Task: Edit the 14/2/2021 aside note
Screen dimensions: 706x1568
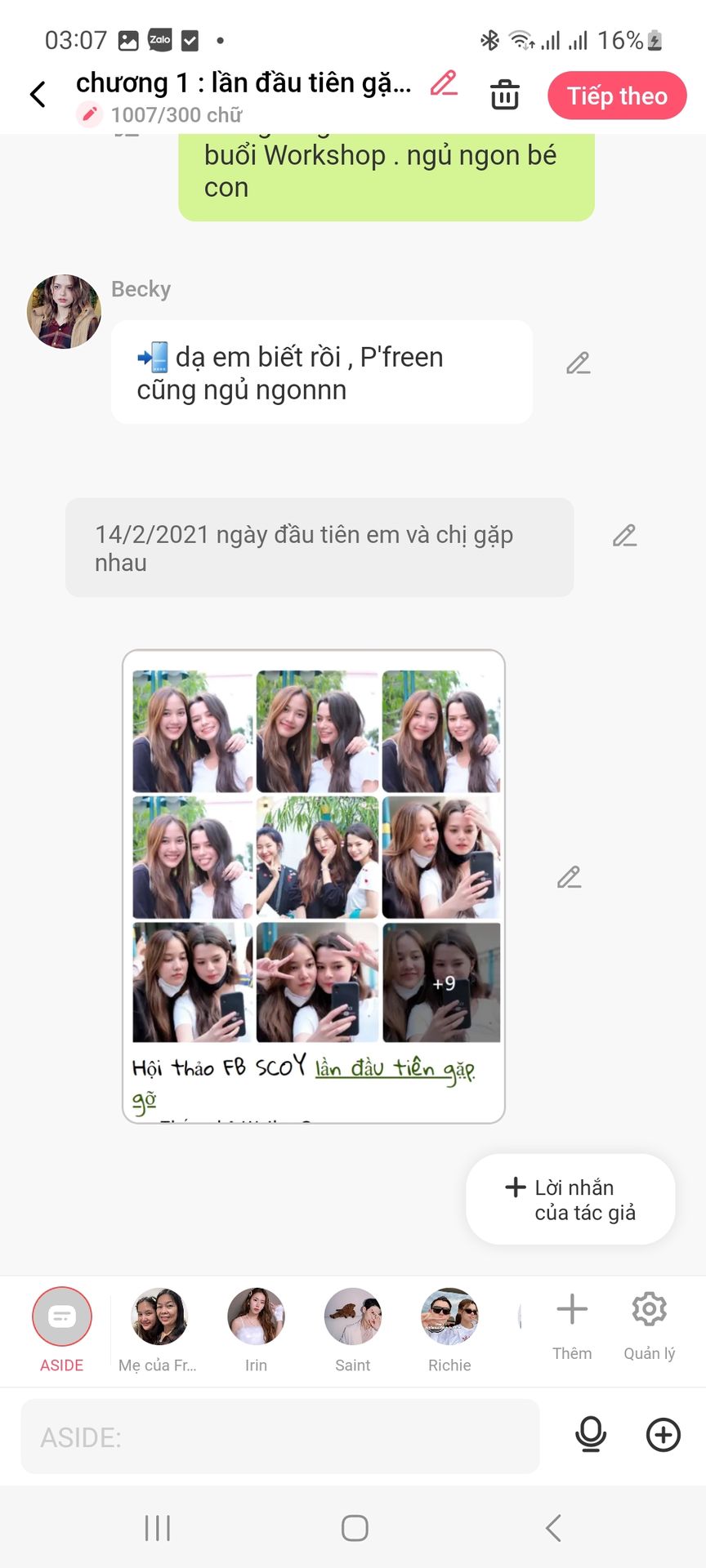Action: point(625,536)
